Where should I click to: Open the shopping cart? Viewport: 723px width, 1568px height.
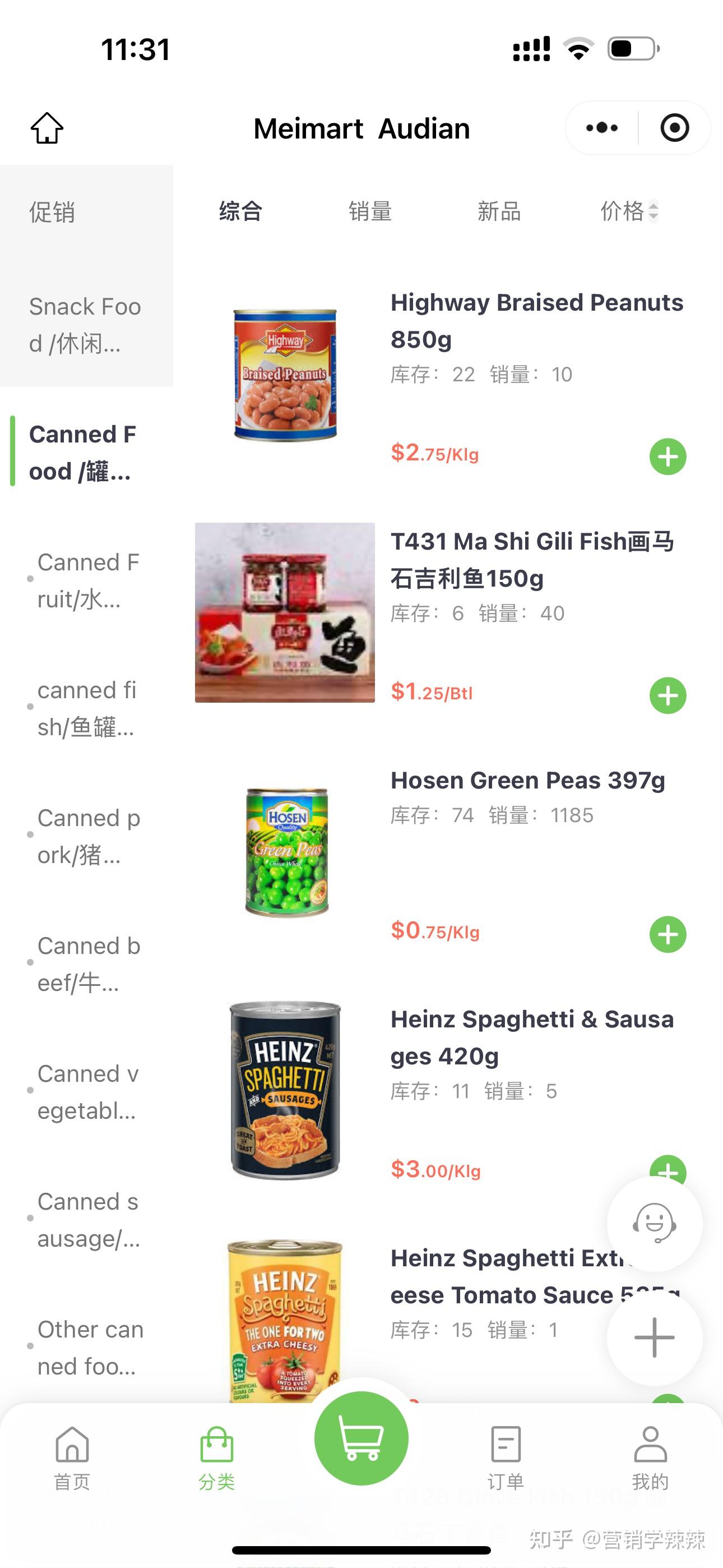361,1438
